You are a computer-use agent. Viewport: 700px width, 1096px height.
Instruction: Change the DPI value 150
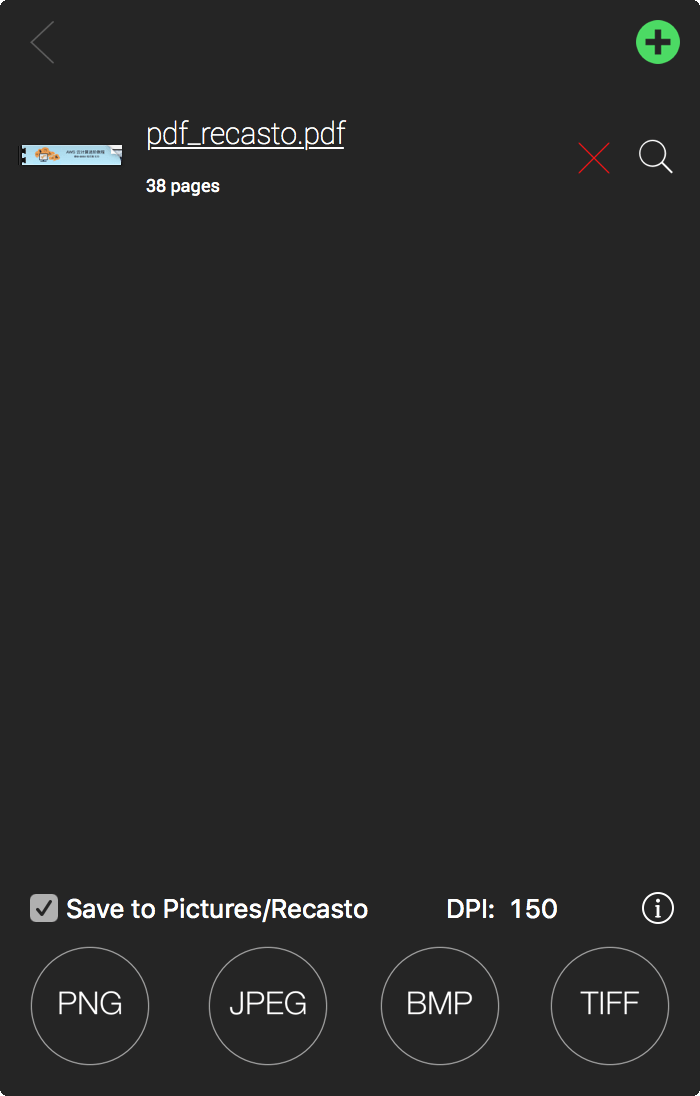[x=533, y=909]
